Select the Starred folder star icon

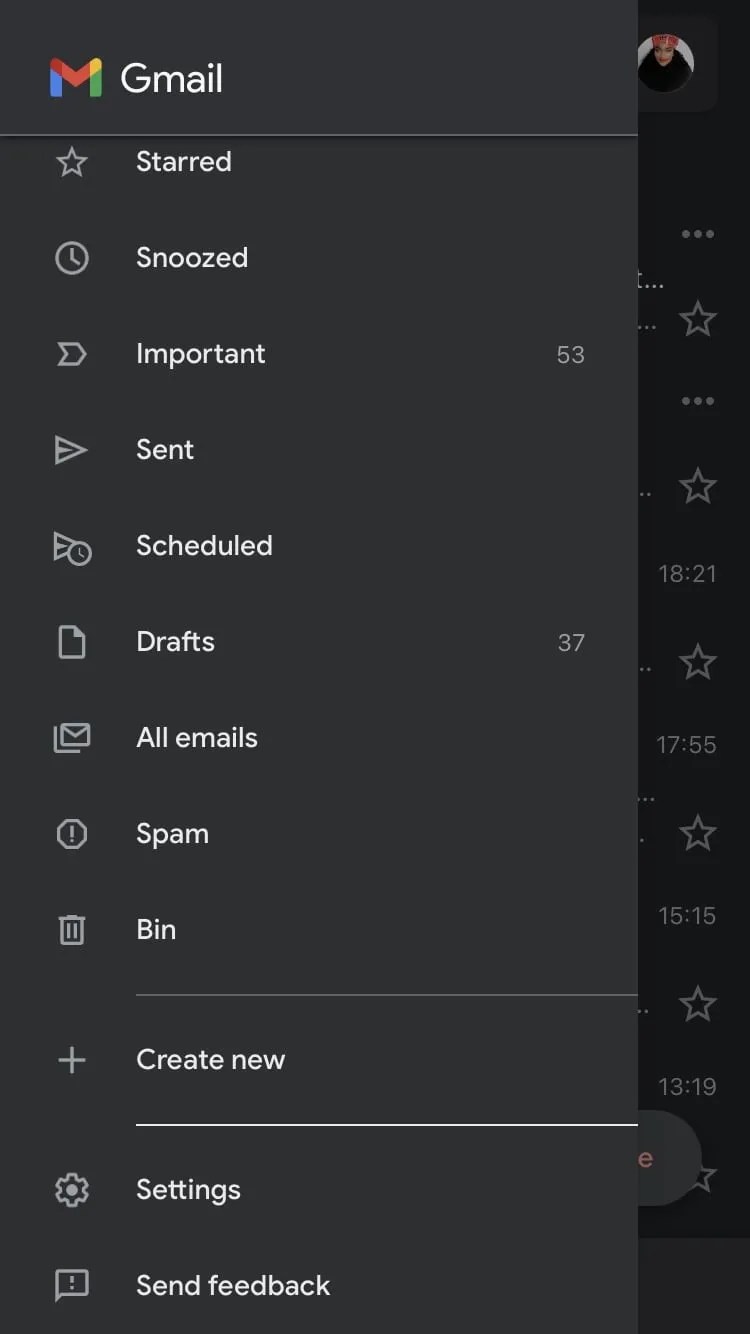pos(71,161)
